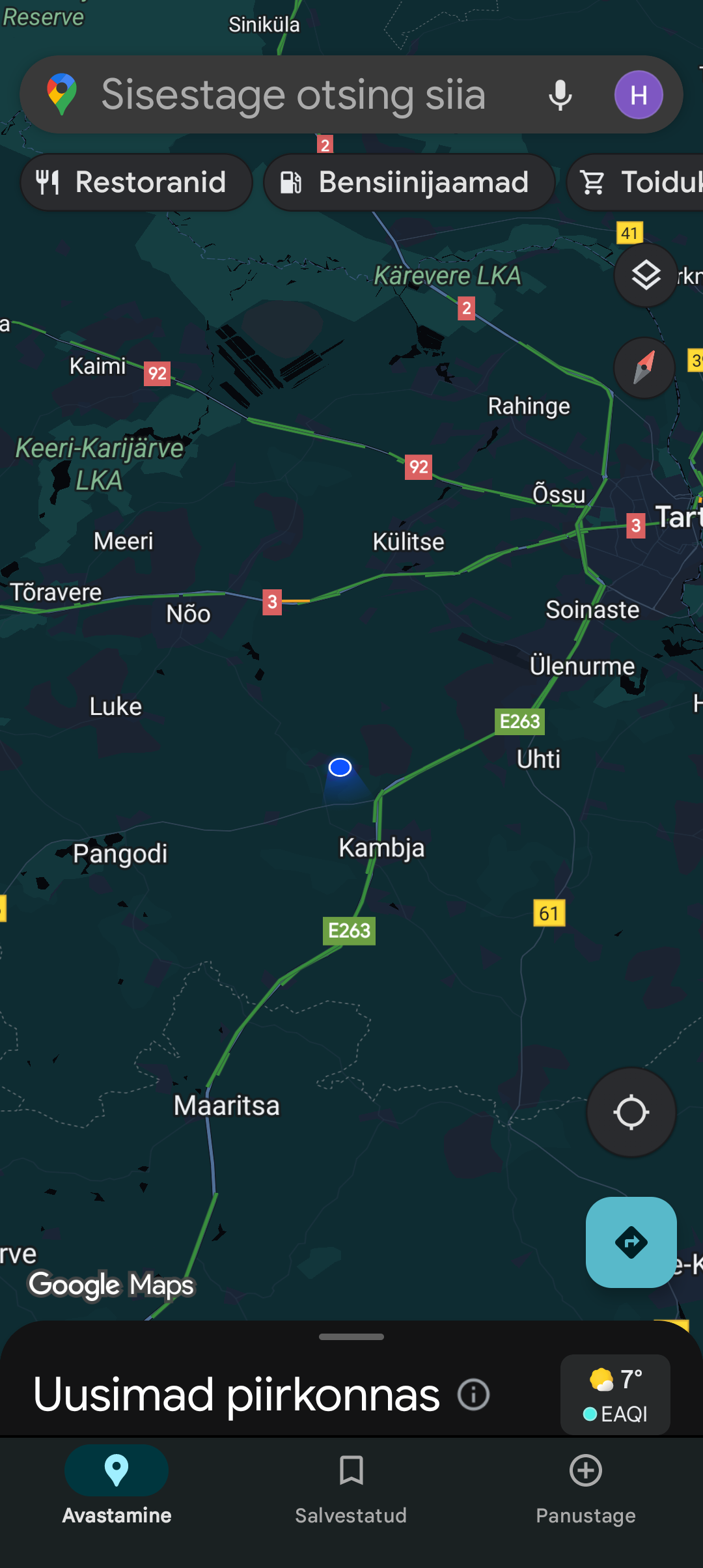The height and width of the screenshot is (1568, 703).
Task: Switch to the Avastamine tab
Action: coord(117,1485)
